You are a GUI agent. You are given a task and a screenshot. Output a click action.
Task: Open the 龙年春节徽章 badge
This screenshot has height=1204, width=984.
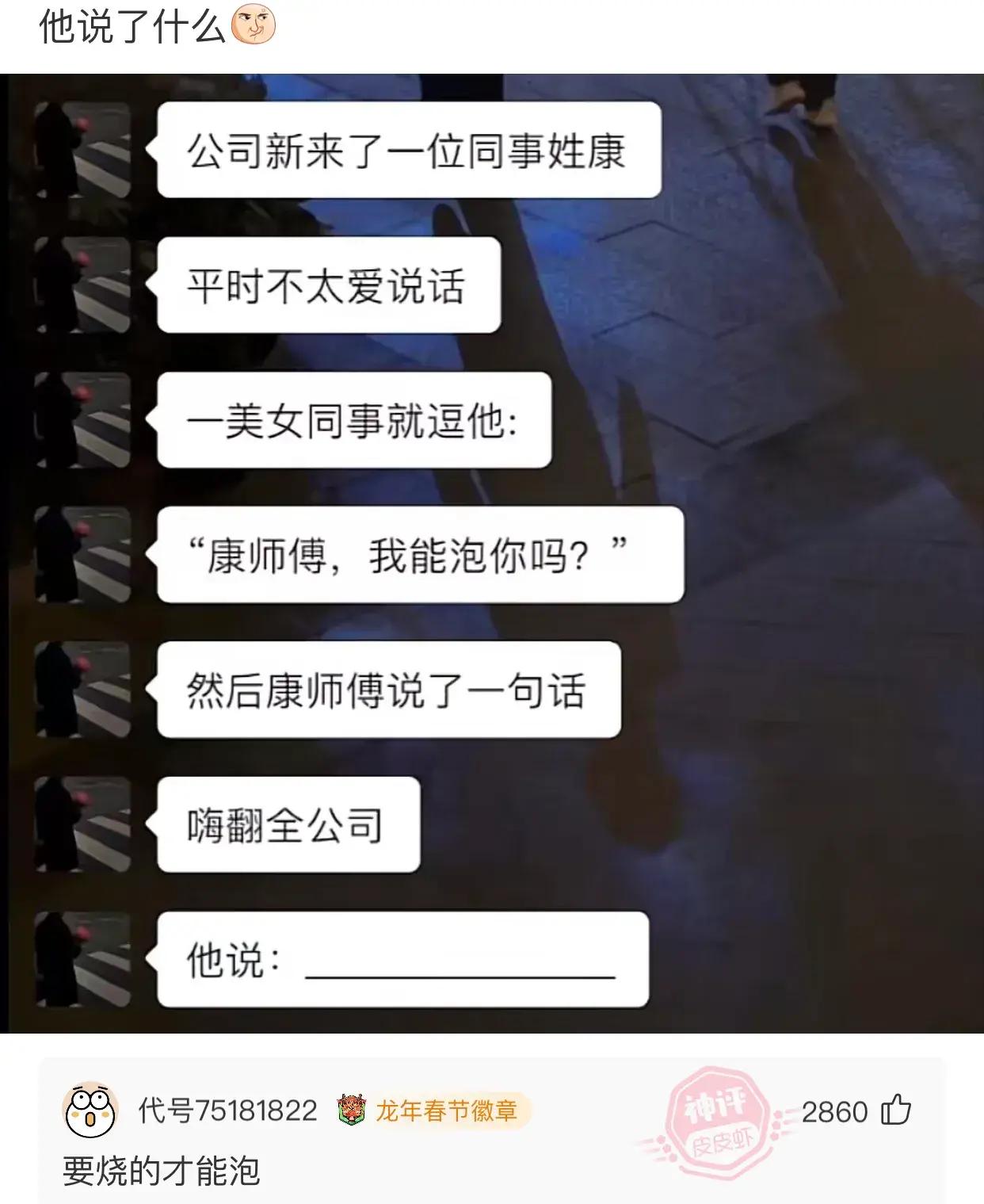point(431,1110)
